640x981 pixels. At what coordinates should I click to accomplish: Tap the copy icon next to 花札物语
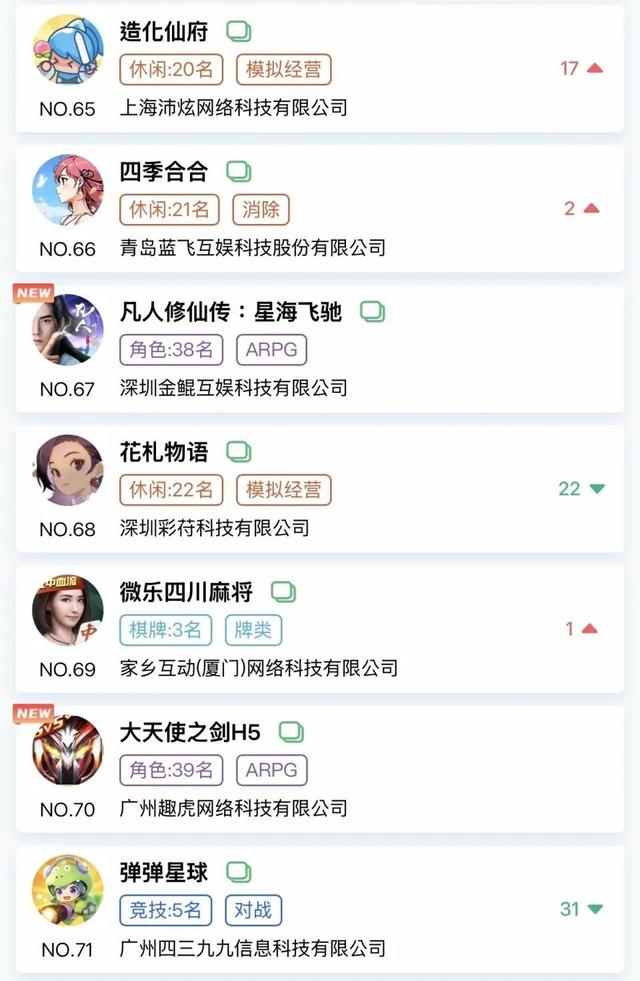238,452
